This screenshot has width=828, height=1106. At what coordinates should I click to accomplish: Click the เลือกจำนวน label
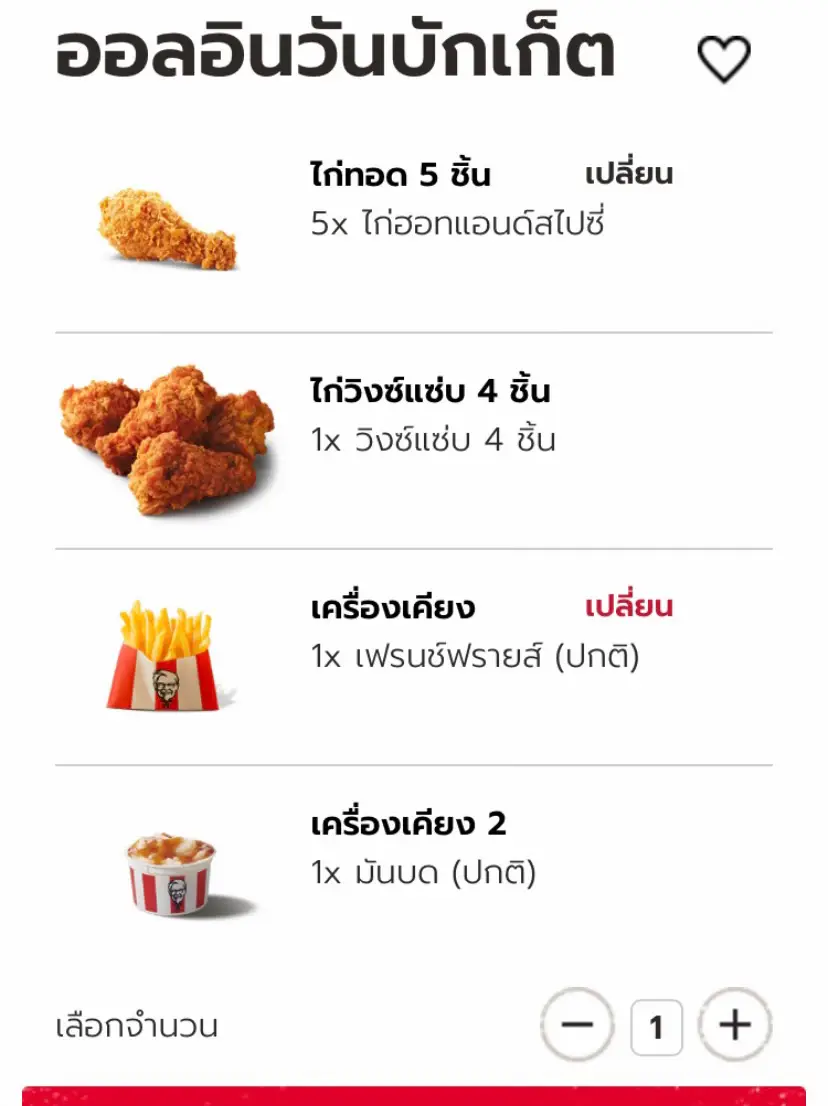[137, 1024]
